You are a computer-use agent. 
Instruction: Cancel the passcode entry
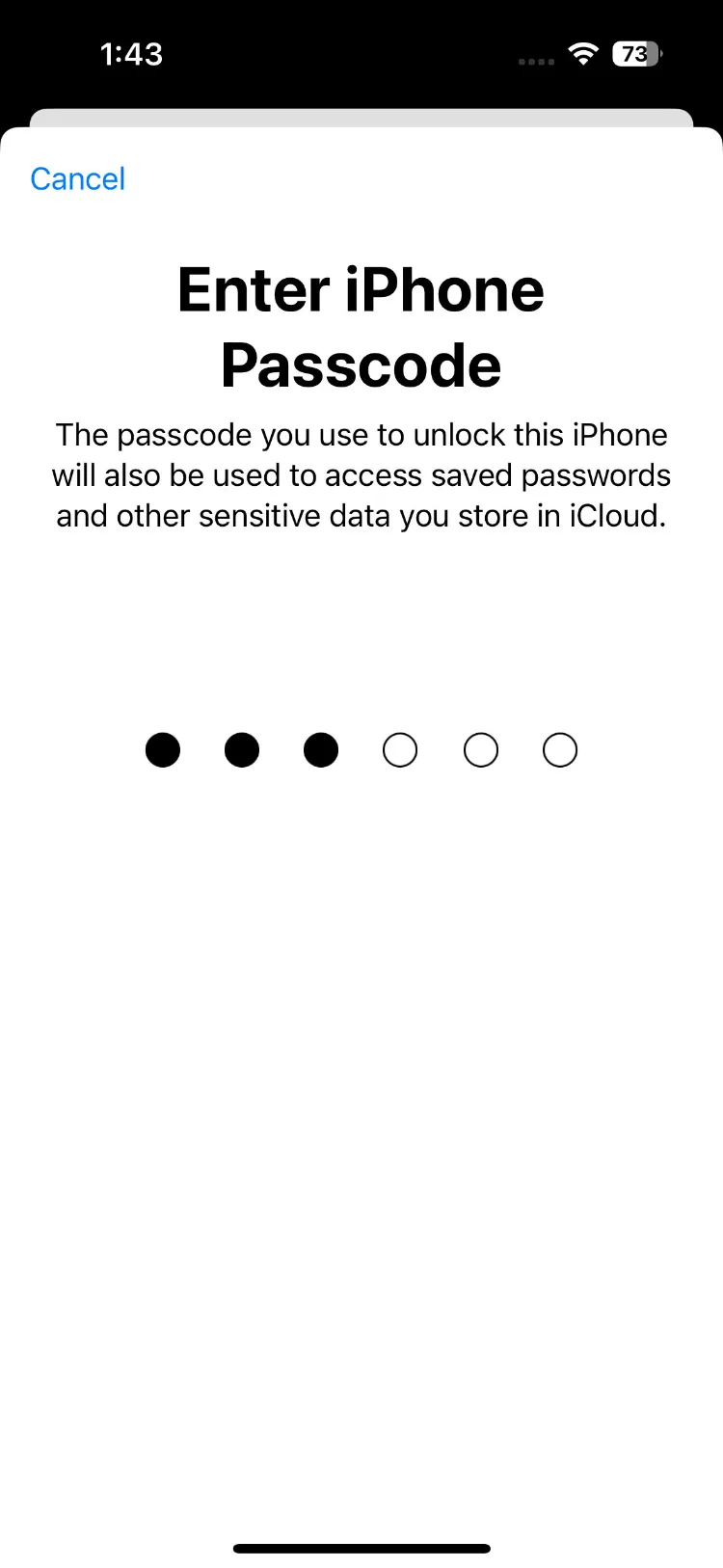(x=77, y=178)
